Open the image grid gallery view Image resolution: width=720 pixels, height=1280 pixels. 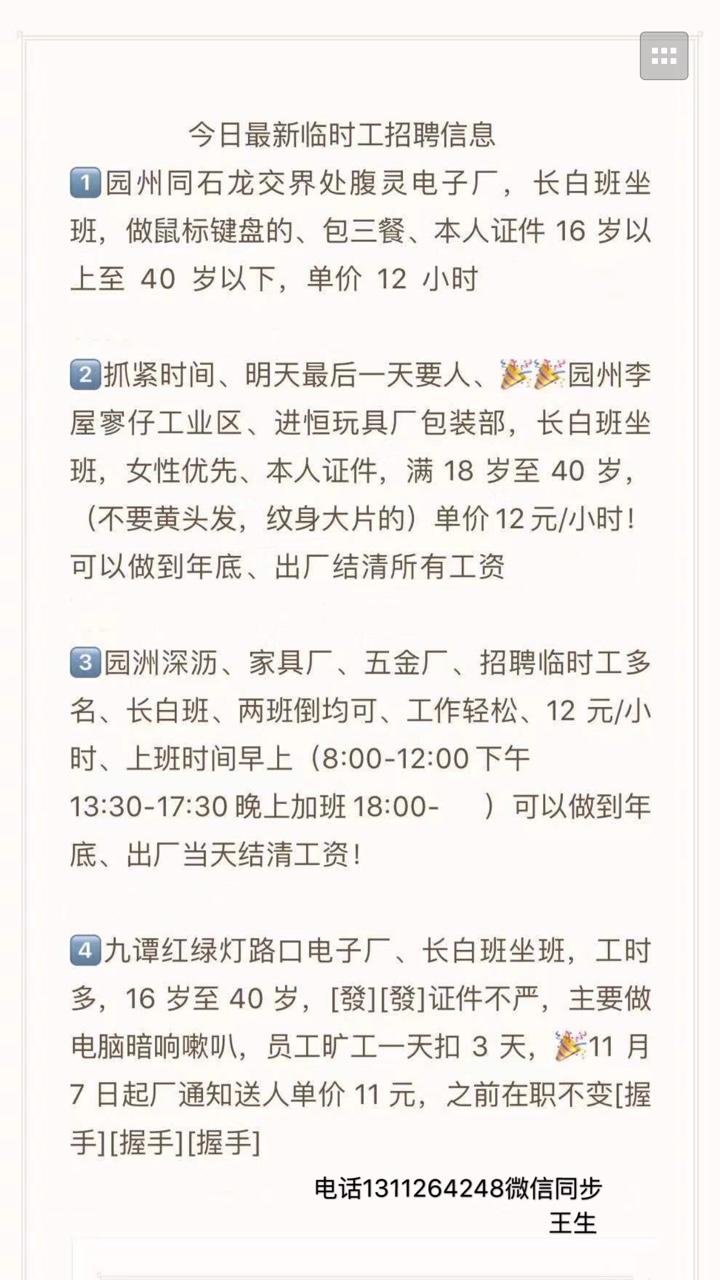664,56
